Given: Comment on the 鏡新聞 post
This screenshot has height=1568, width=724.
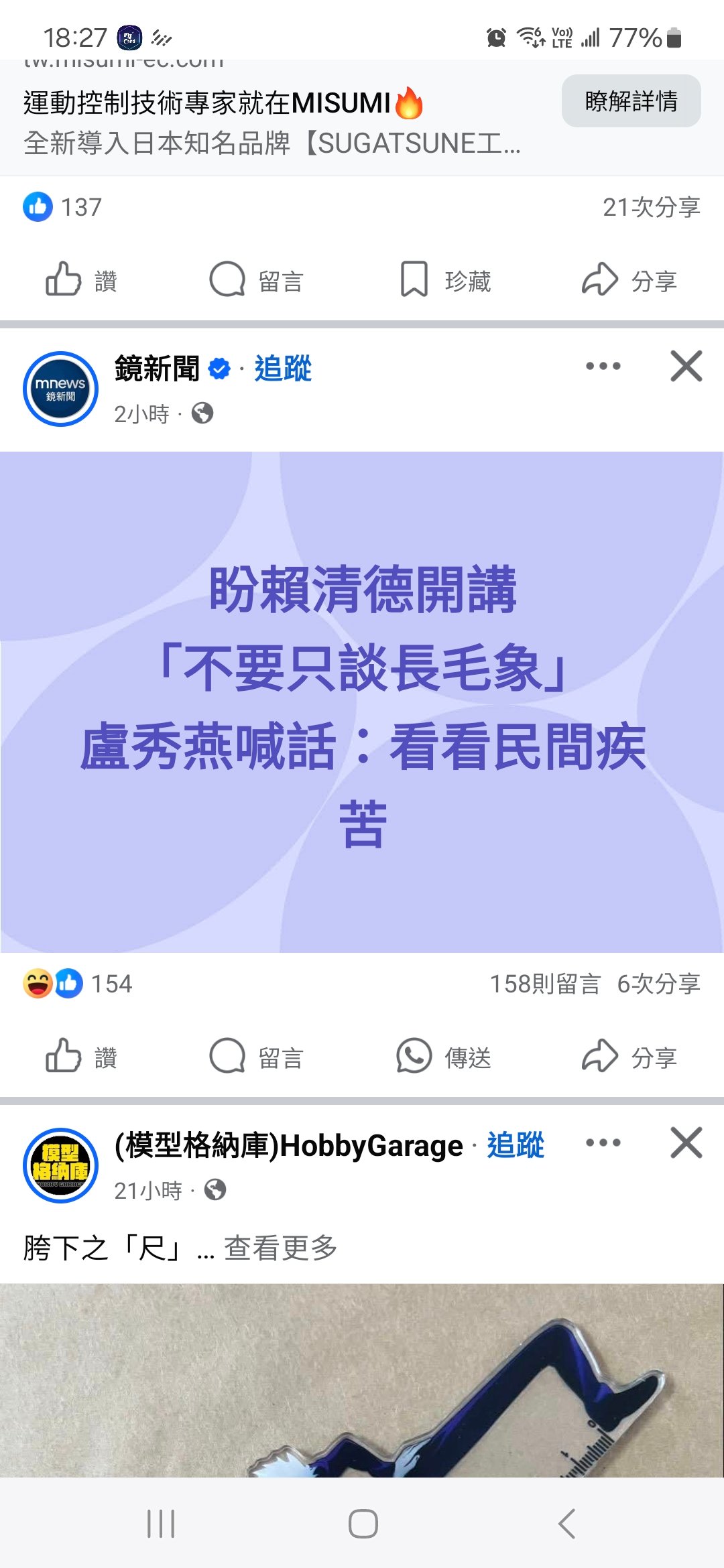Looking at the screenshot, I should pyautogui.click(x=257, y=1057).
